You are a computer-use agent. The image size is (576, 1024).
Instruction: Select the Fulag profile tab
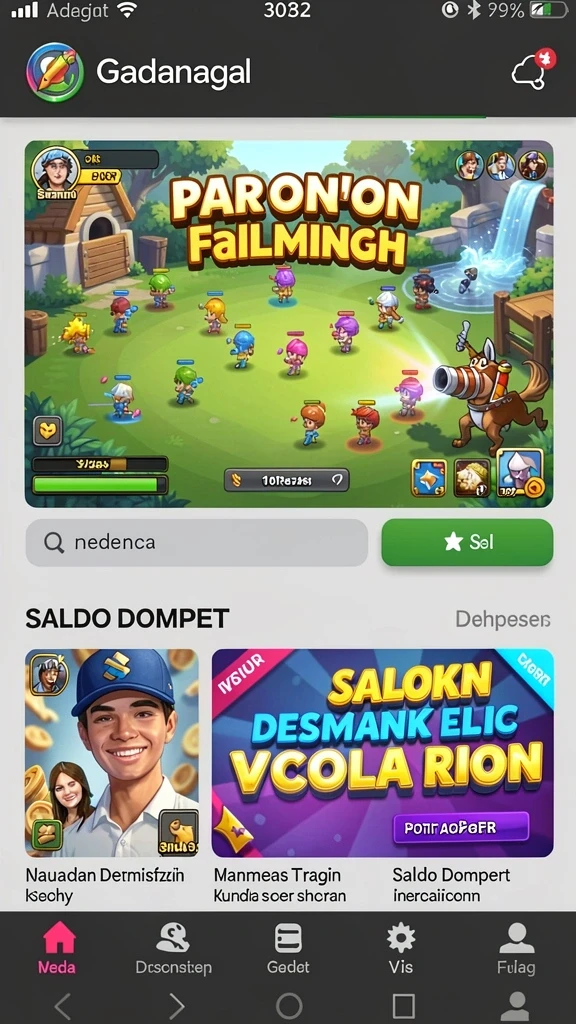(x=516, y=948)
